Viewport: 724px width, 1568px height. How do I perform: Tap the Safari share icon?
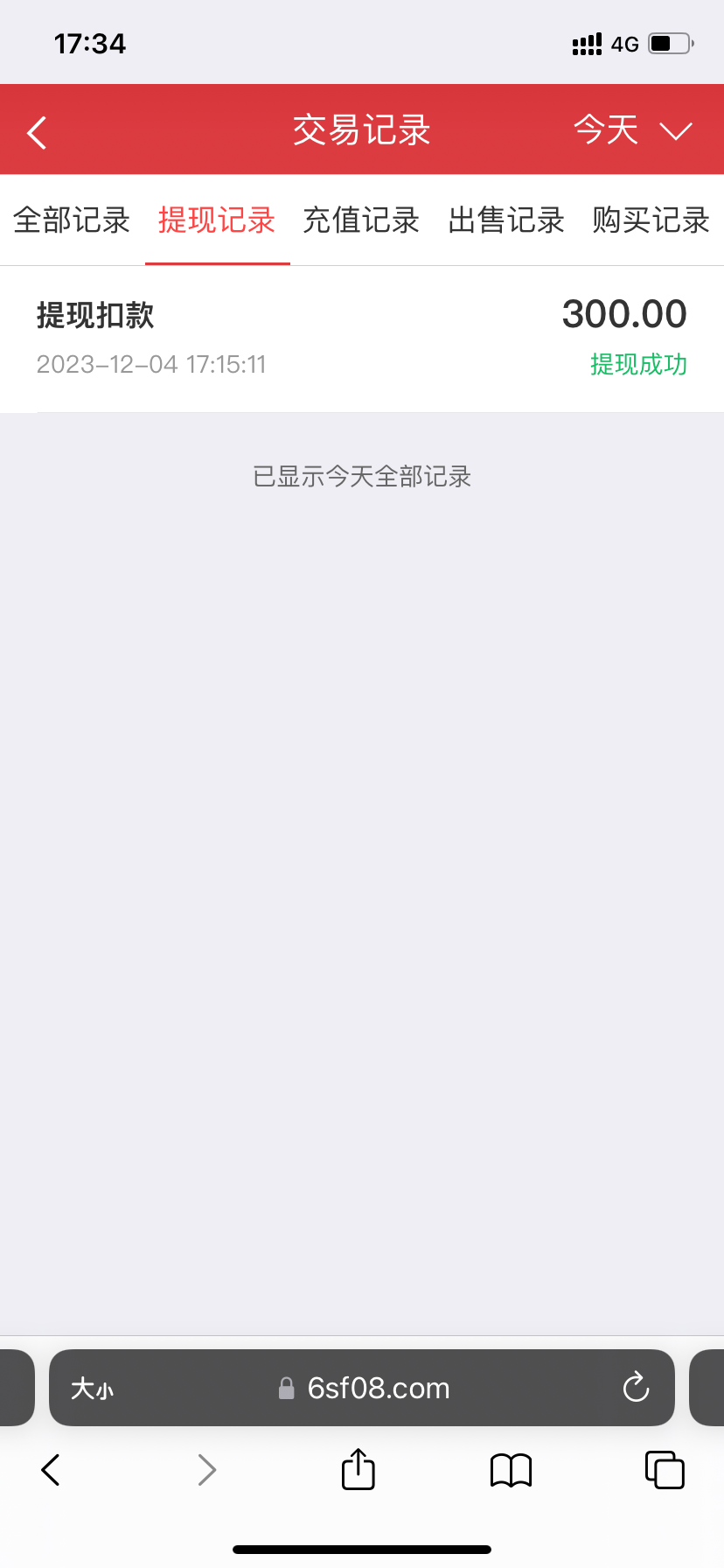357,1469
